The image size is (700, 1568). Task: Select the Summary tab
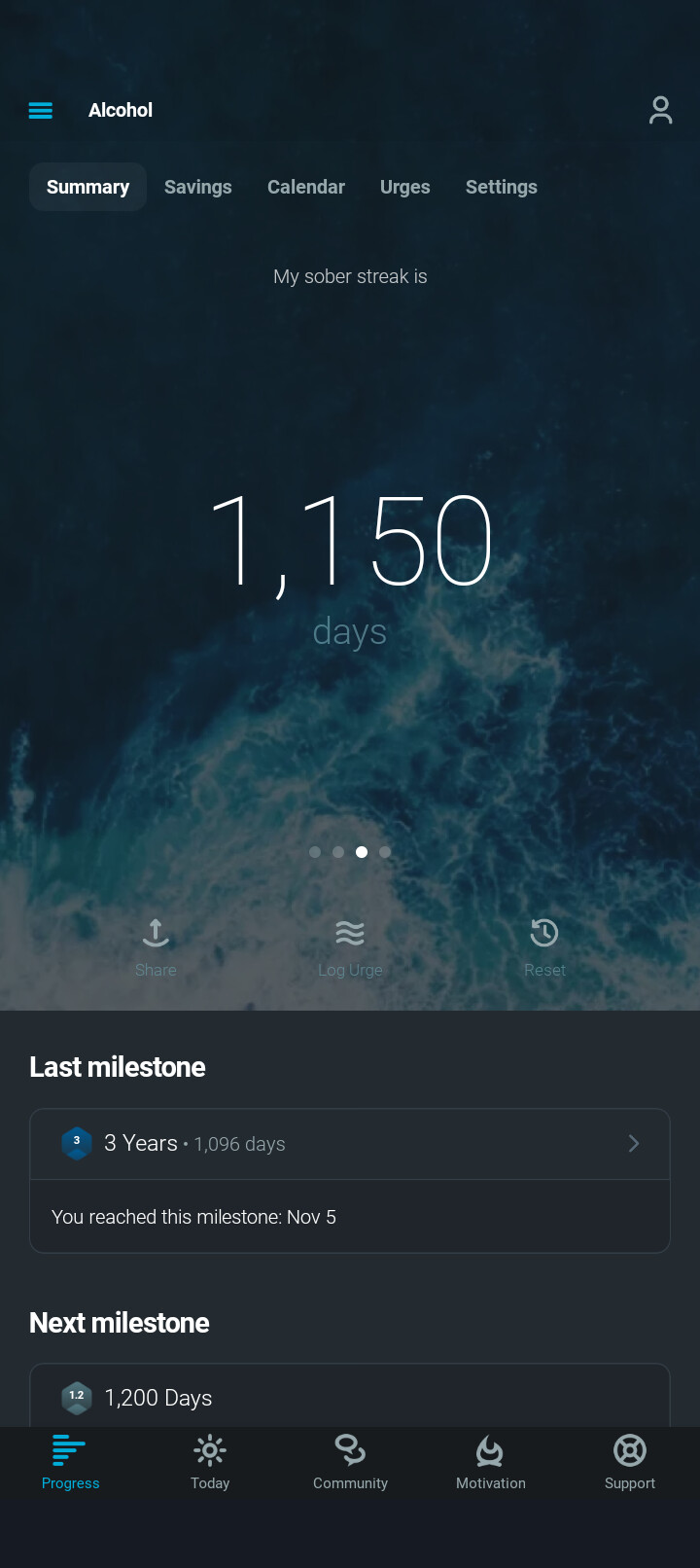coord(87,187)
